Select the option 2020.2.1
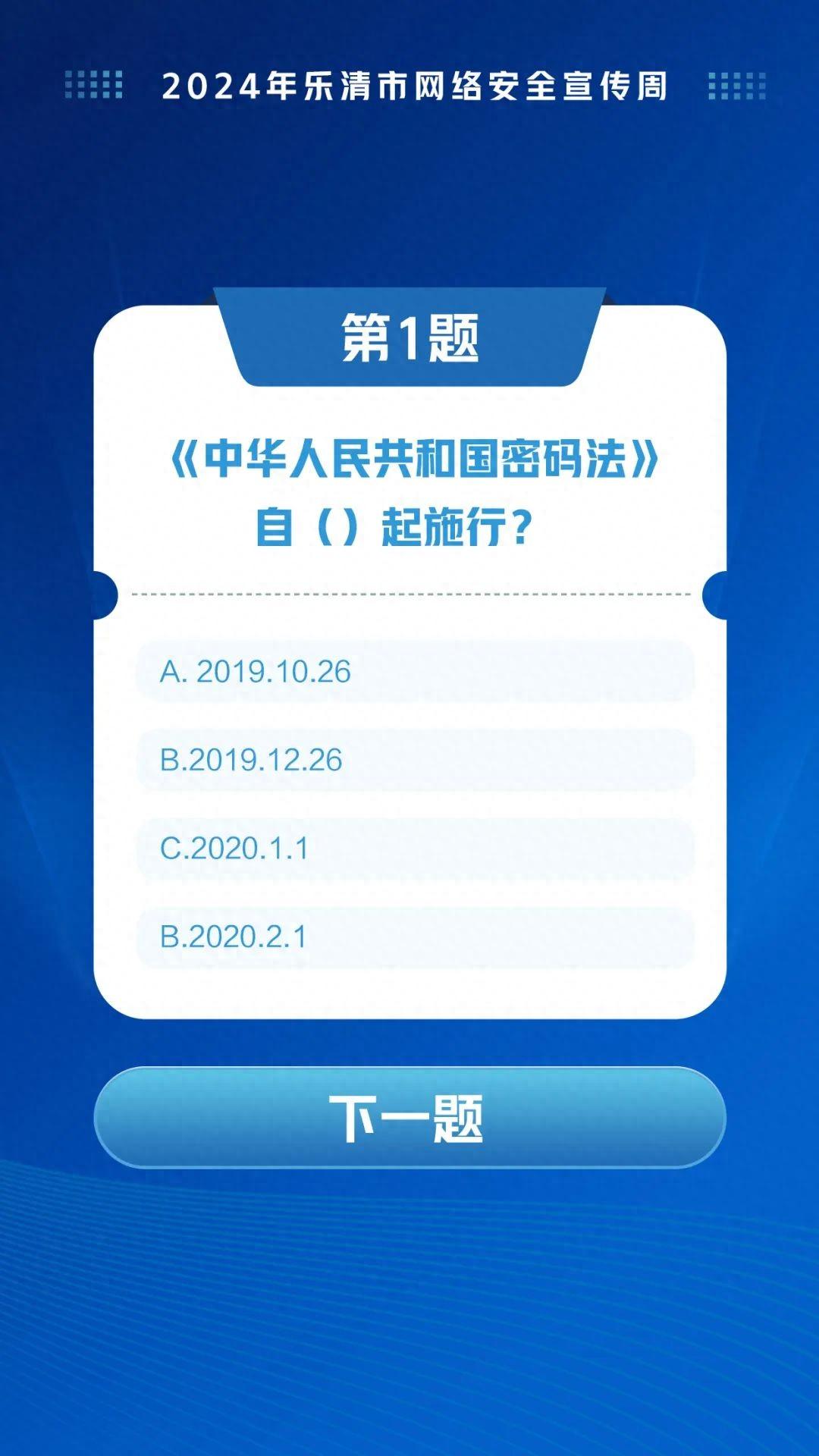Screen dimensions: 819x1456 click(414, 937)
